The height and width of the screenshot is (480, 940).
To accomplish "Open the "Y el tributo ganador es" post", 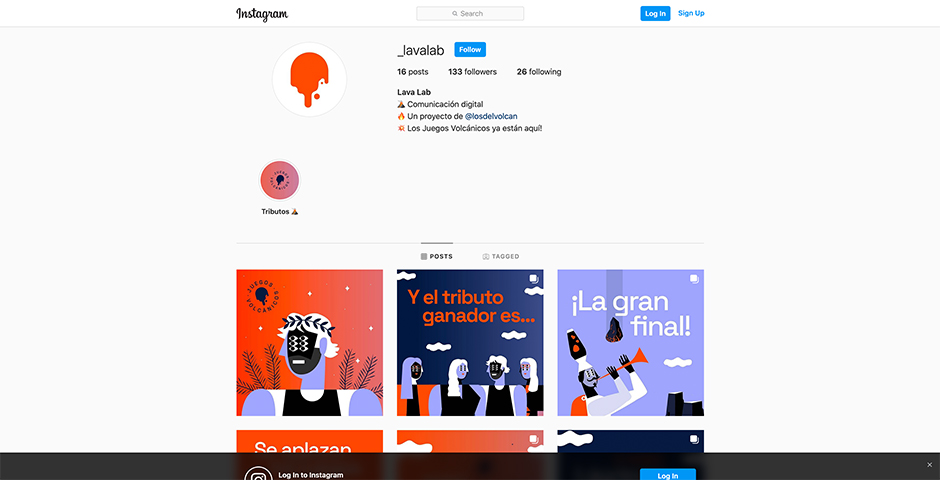I will tap(470, 342).
